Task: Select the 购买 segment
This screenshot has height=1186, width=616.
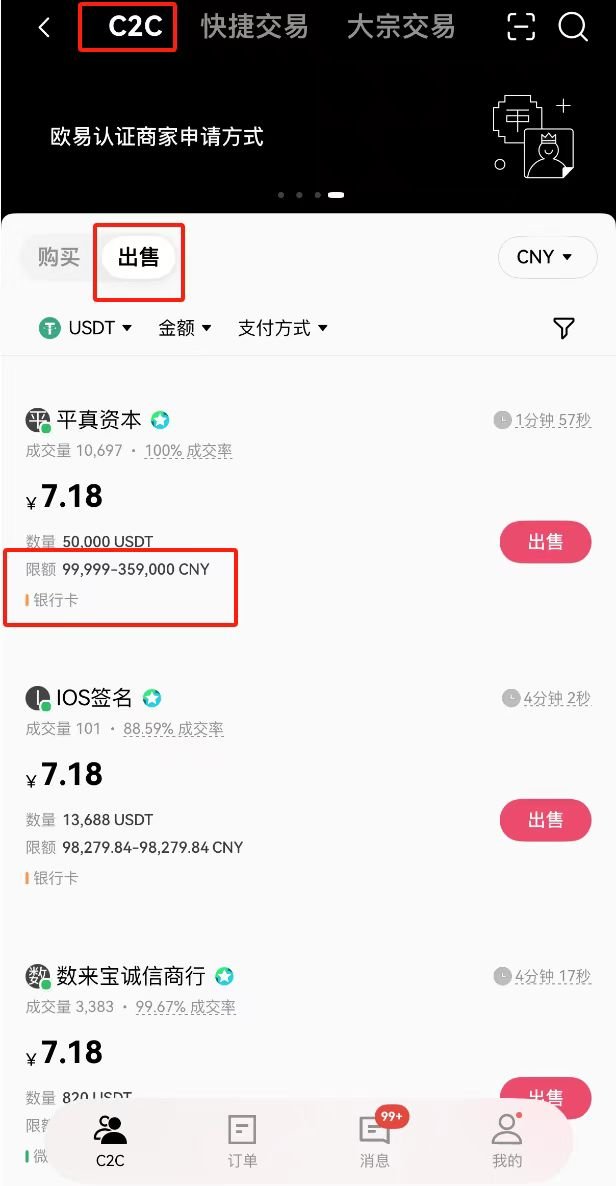Action: point(59,257)
